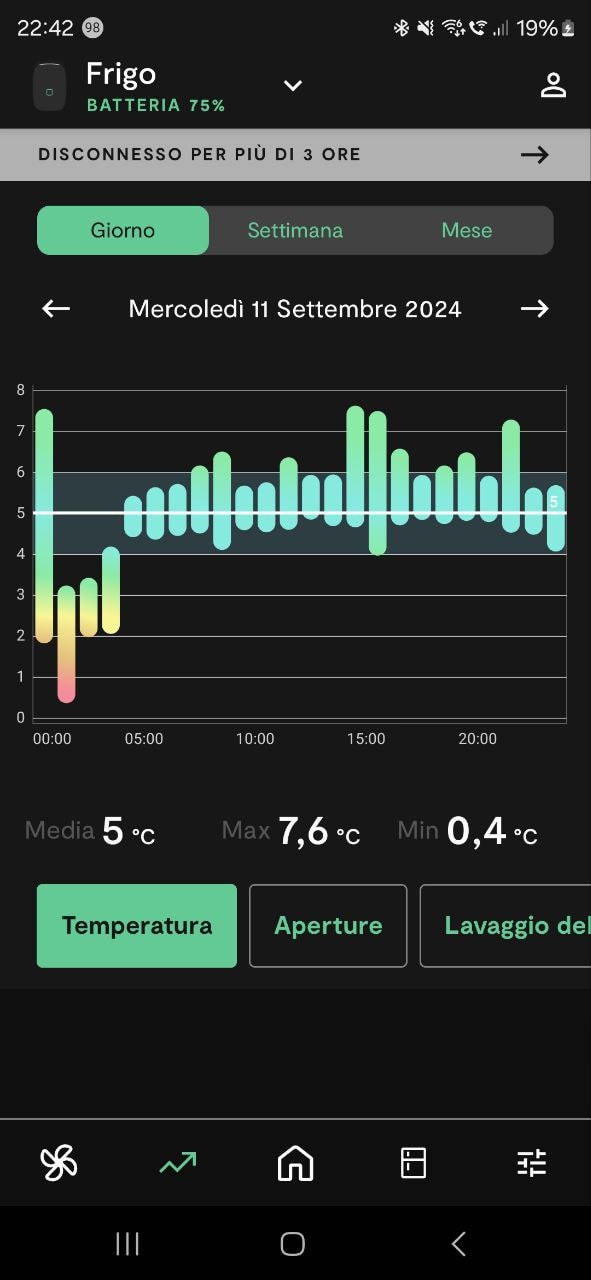Open the trend chart tab
591x1280 pixels.
(178, 1162)
